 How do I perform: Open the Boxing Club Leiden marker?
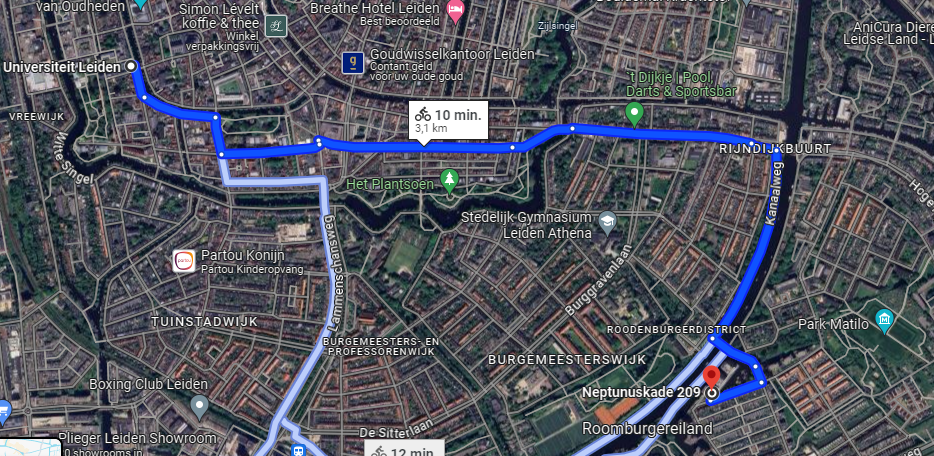tap(199, 405)
